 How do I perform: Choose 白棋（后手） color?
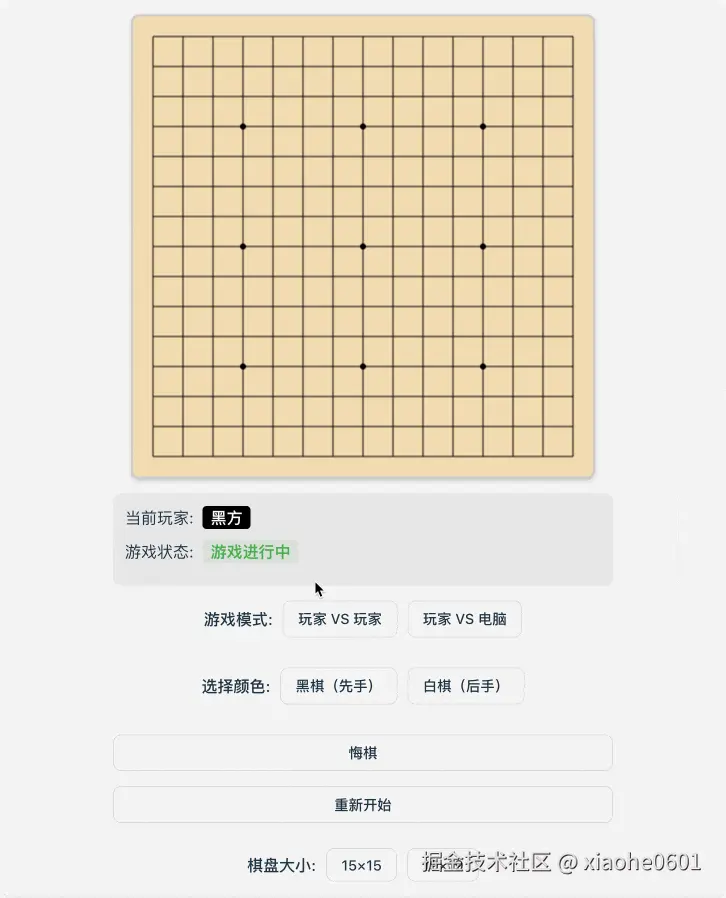tap(465, 686)
